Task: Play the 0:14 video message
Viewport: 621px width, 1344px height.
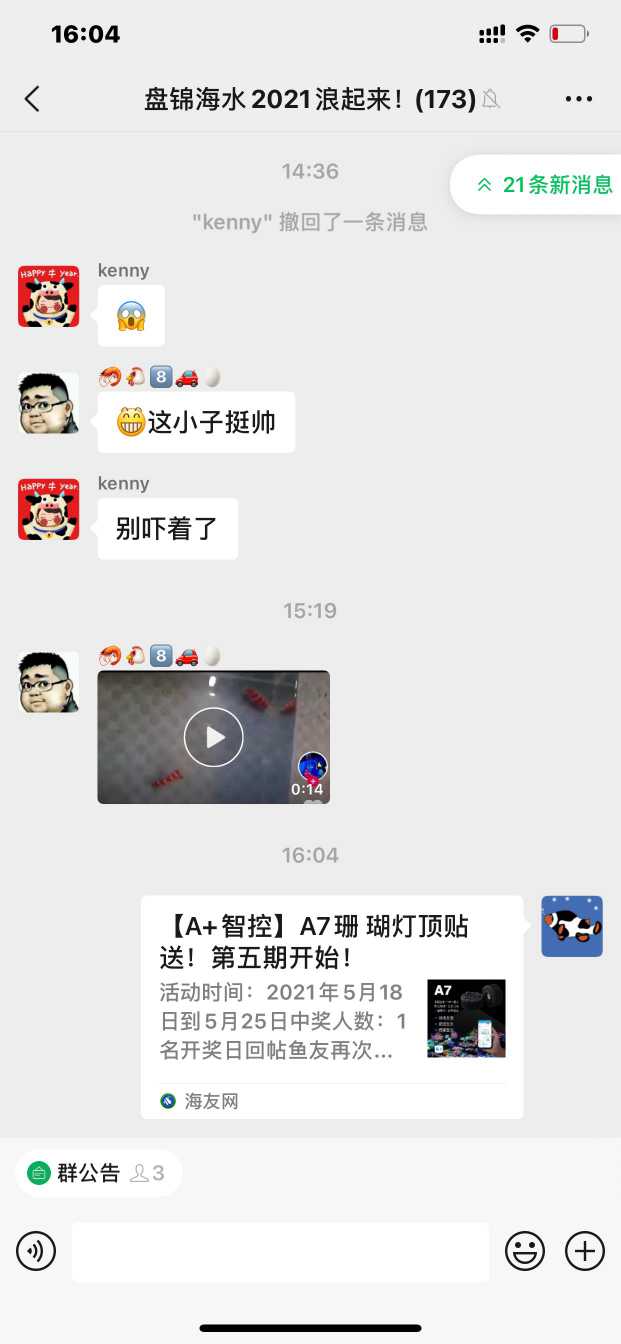Action: pyautogui.click(x=213, y=737)
